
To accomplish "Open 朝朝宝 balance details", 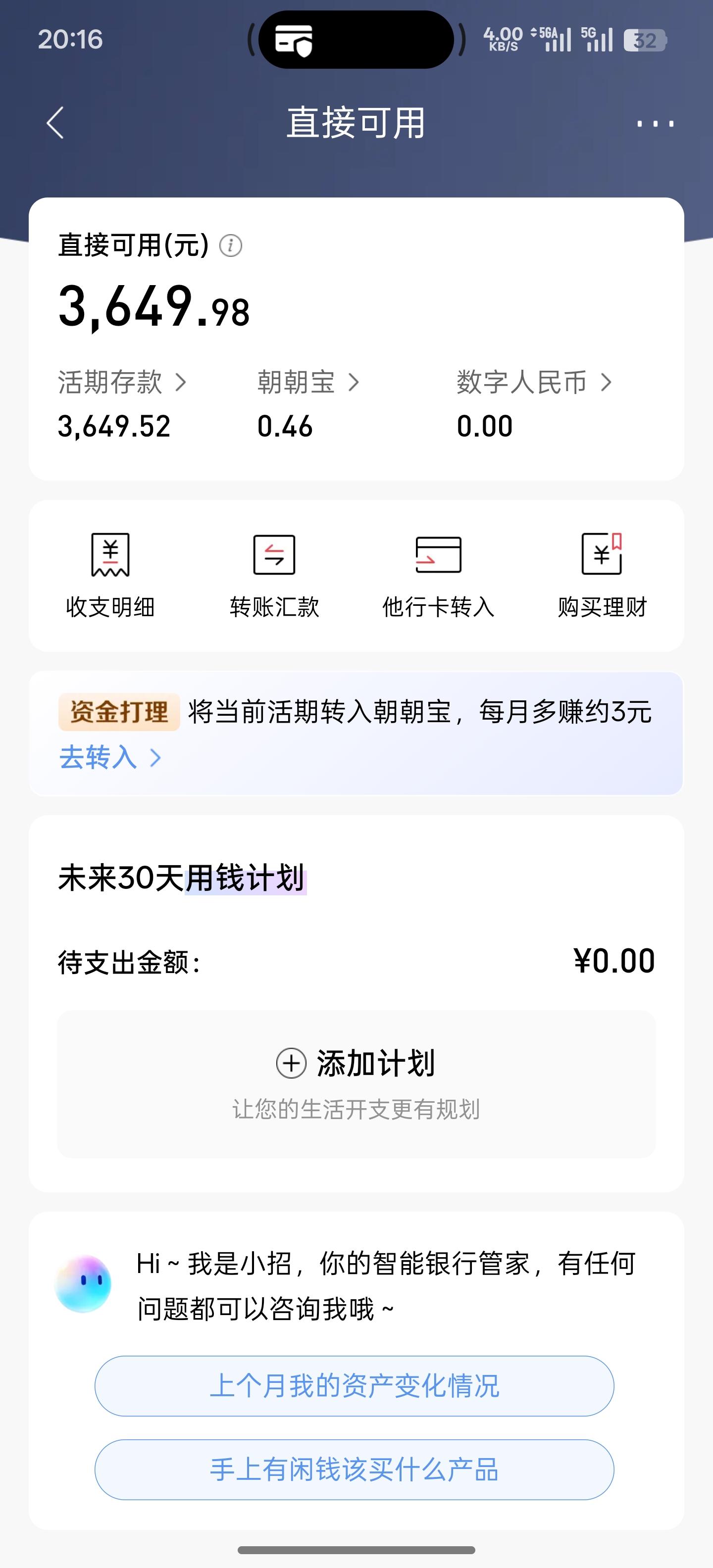I will (307, 383).
